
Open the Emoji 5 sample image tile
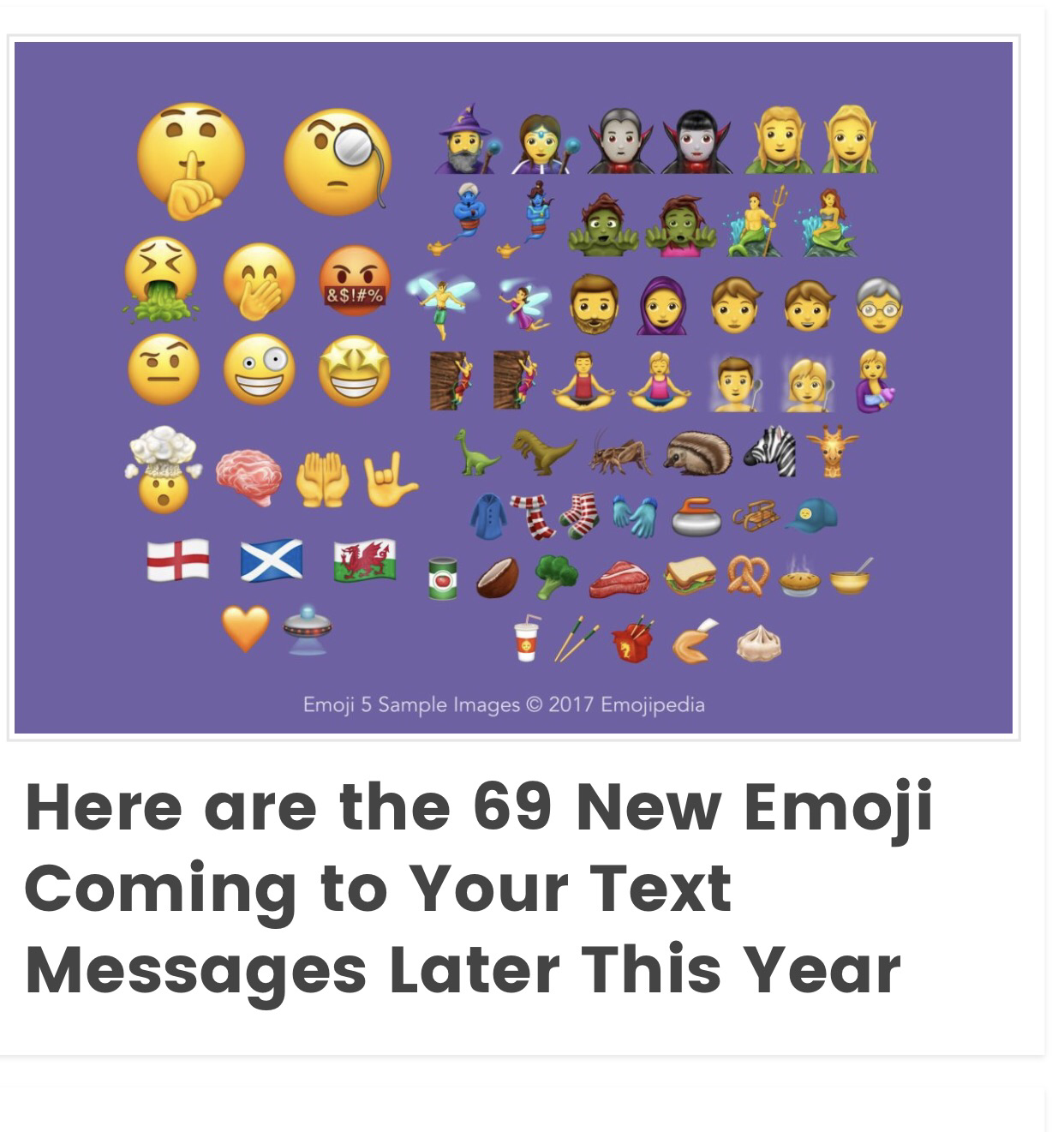[513, 387]
